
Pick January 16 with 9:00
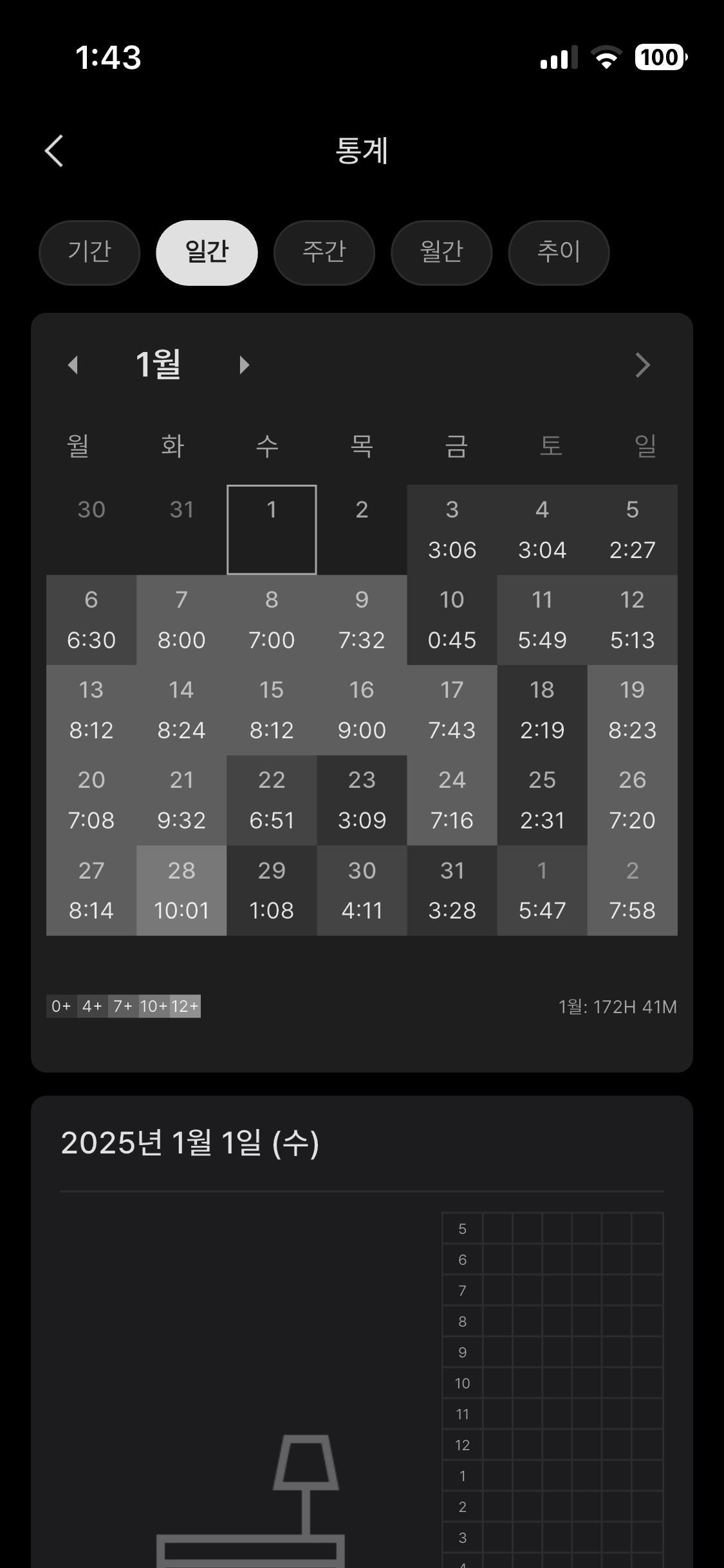coord(362,710)
